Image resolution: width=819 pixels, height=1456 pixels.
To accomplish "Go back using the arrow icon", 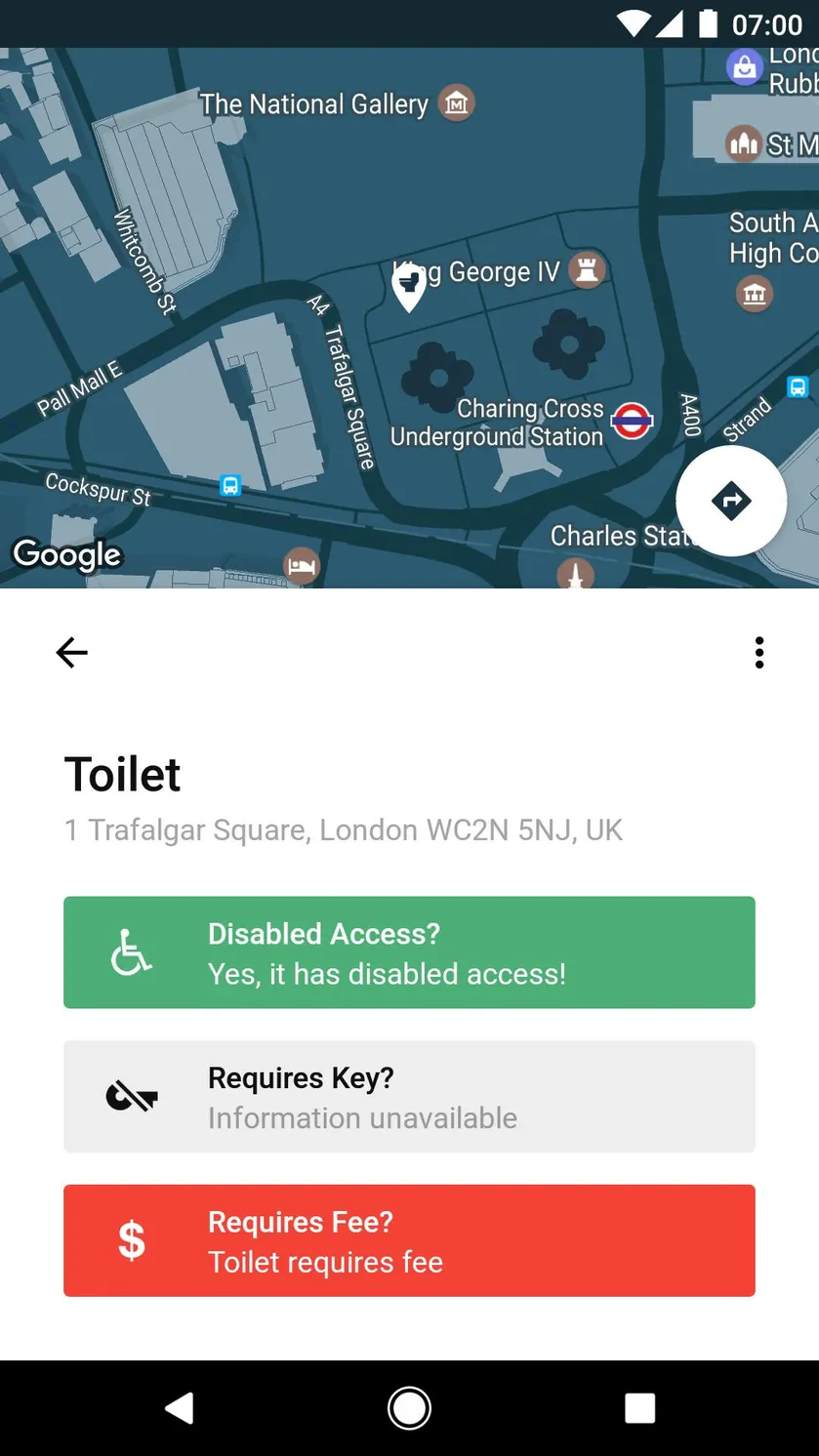I will [x=72, y=652].
